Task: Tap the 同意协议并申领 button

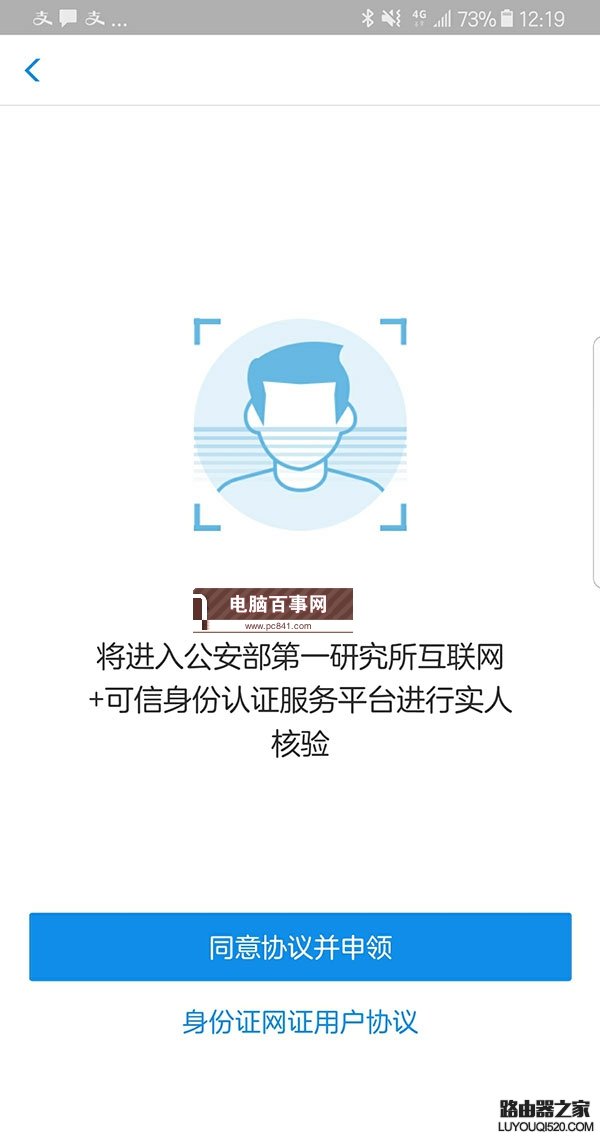Action: click(300, 946)
